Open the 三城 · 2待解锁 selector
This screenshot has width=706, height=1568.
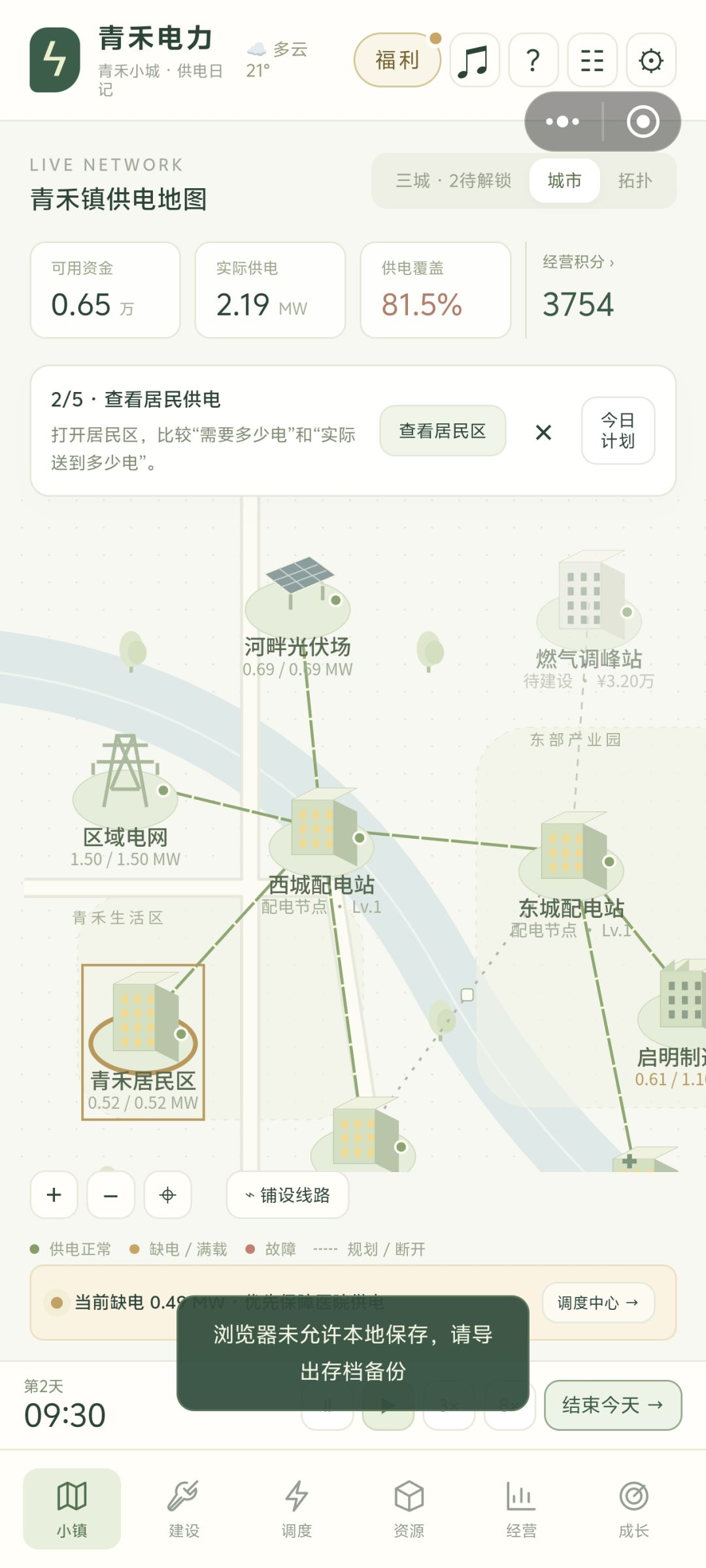tap(454, 180)
